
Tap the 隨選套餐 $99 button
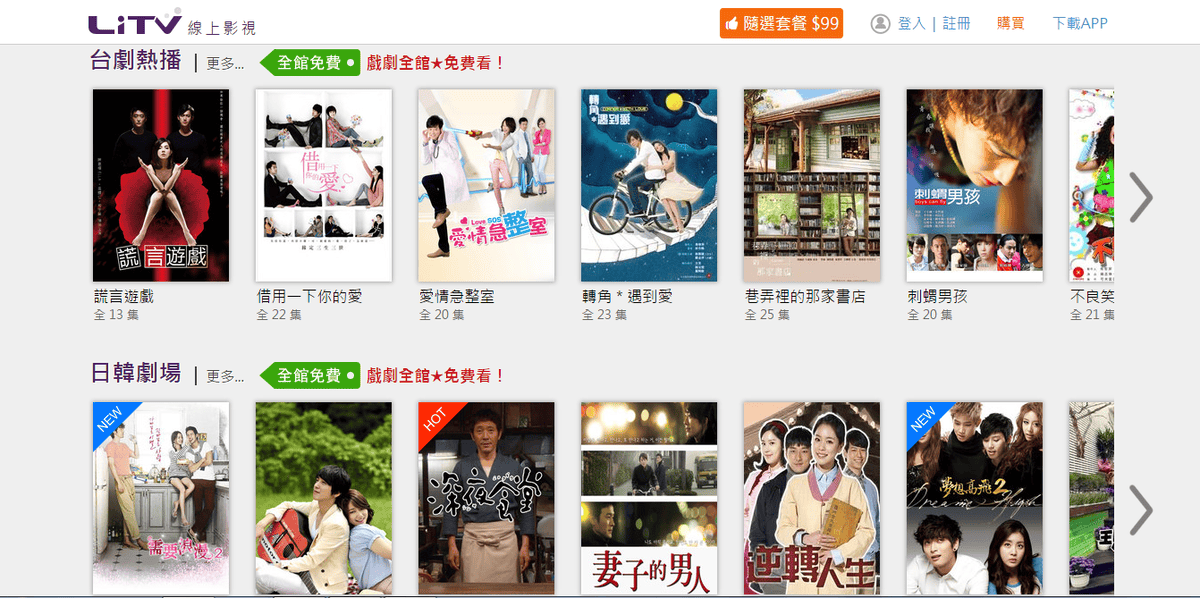(x=781, y=23)
